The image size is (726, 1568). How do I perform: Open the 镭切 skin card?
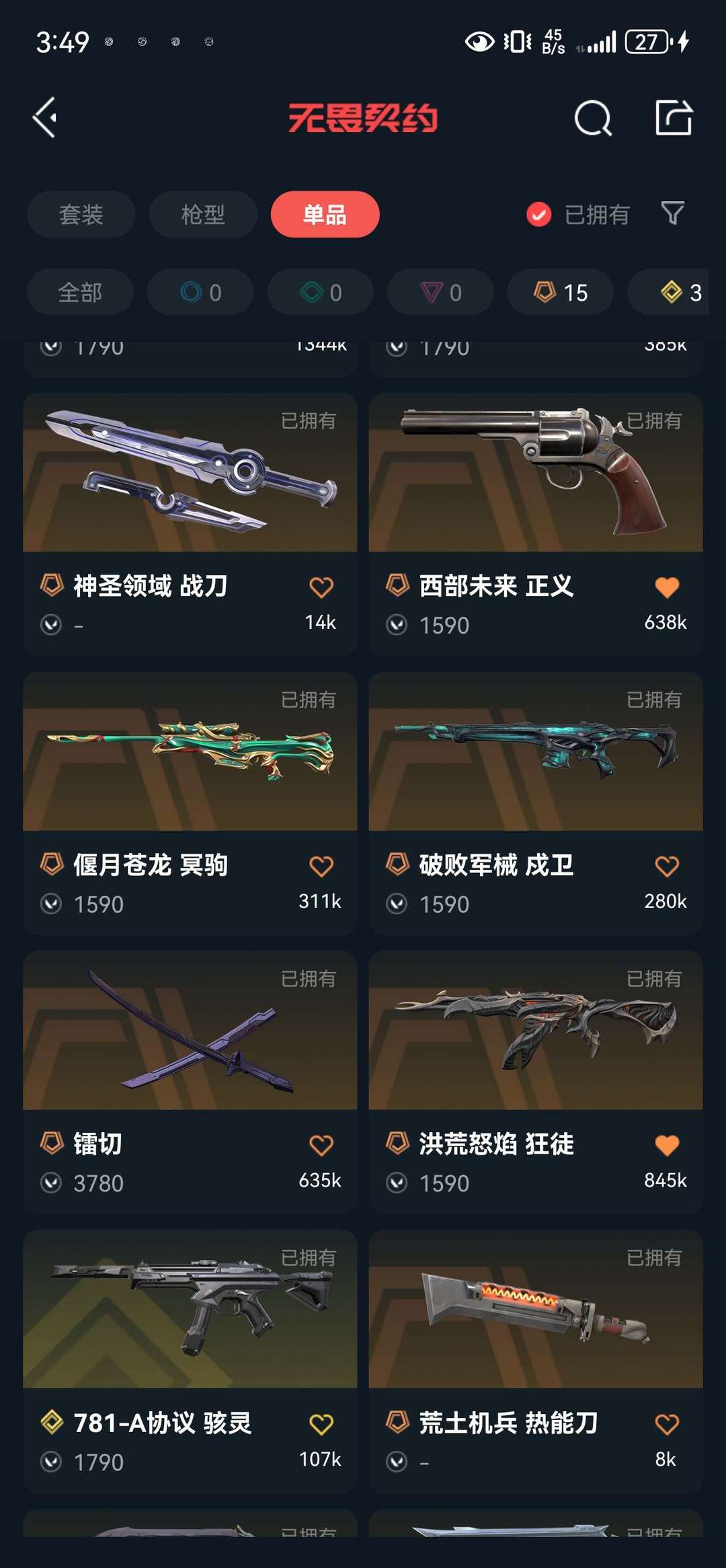tap(190, 1082)
